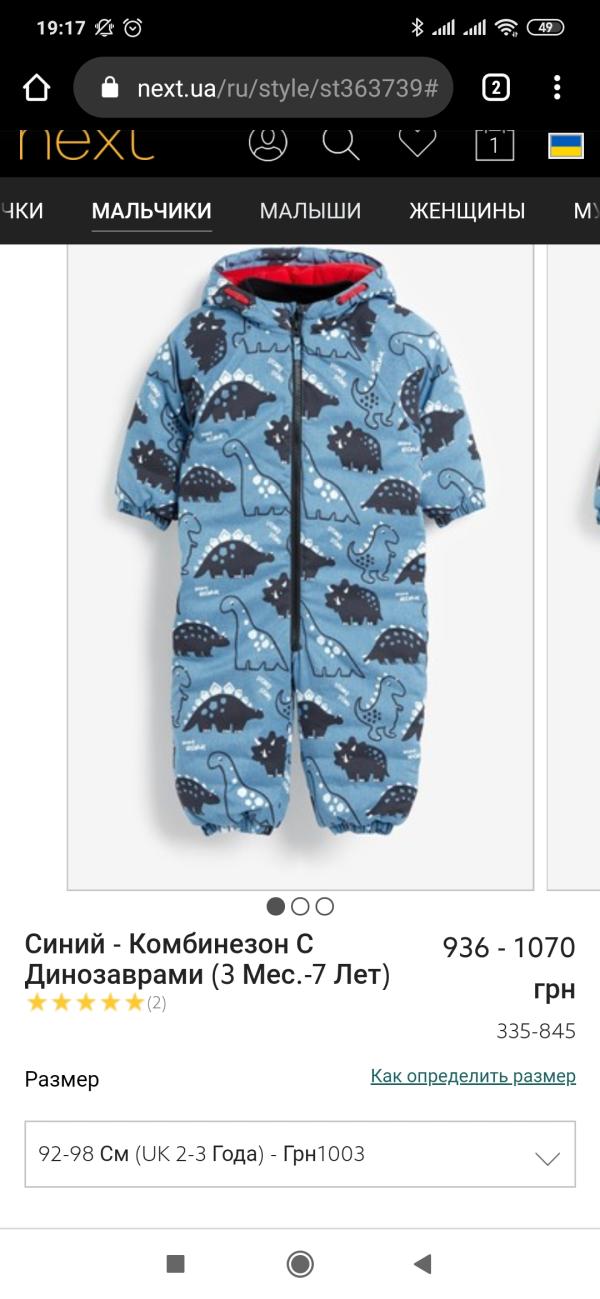600x1299 pixels.
Task: Open the account profile icon
Action: click(268, 143)
